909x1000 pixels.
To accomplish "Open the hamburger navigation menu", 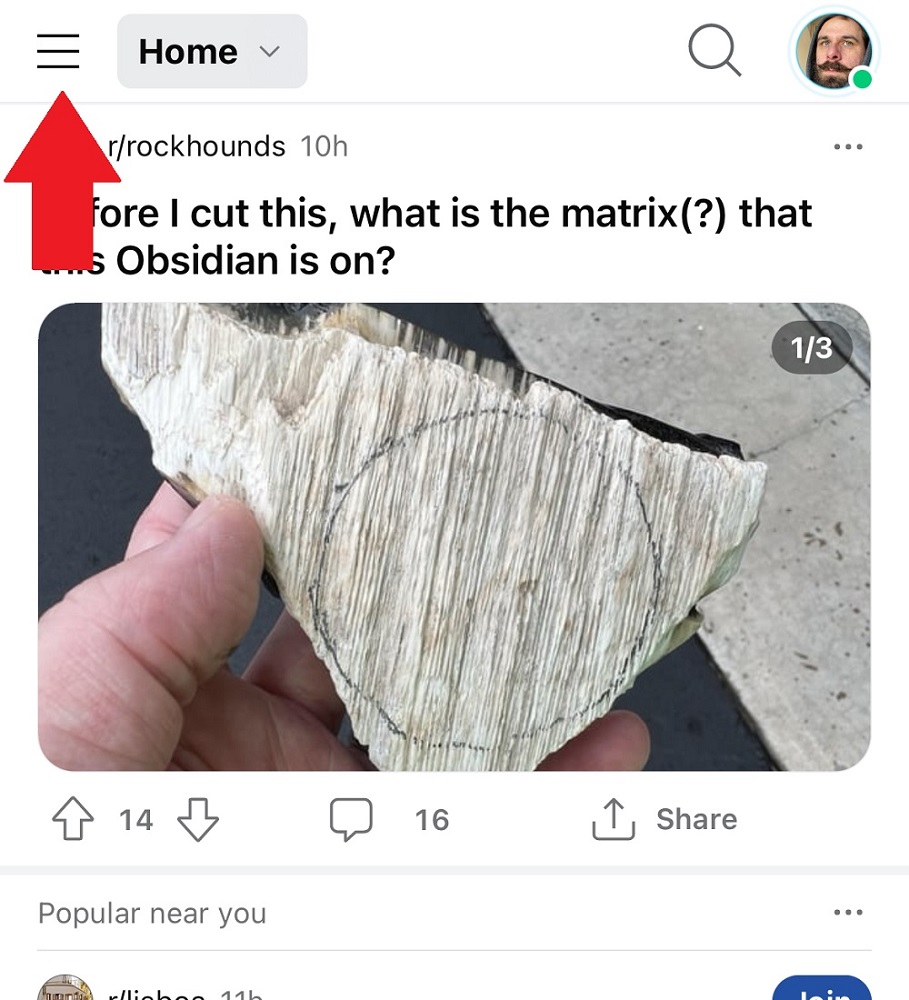I will 57,51.
